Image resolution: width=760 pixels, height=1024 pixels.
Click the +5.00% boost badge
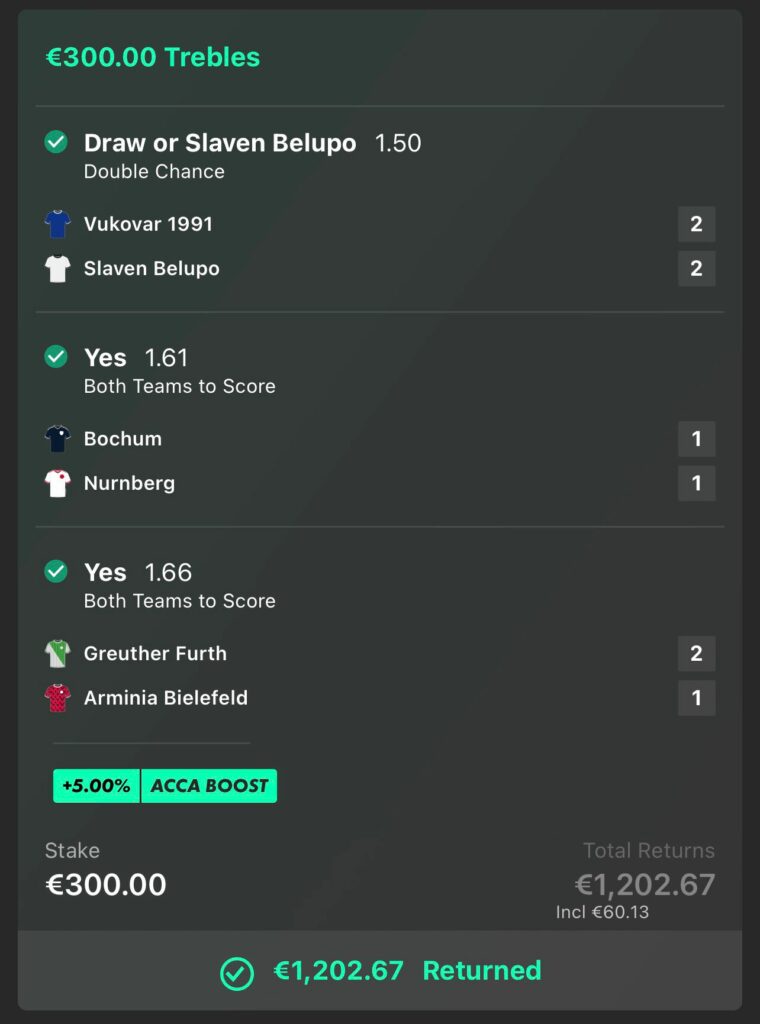[95, 786]
